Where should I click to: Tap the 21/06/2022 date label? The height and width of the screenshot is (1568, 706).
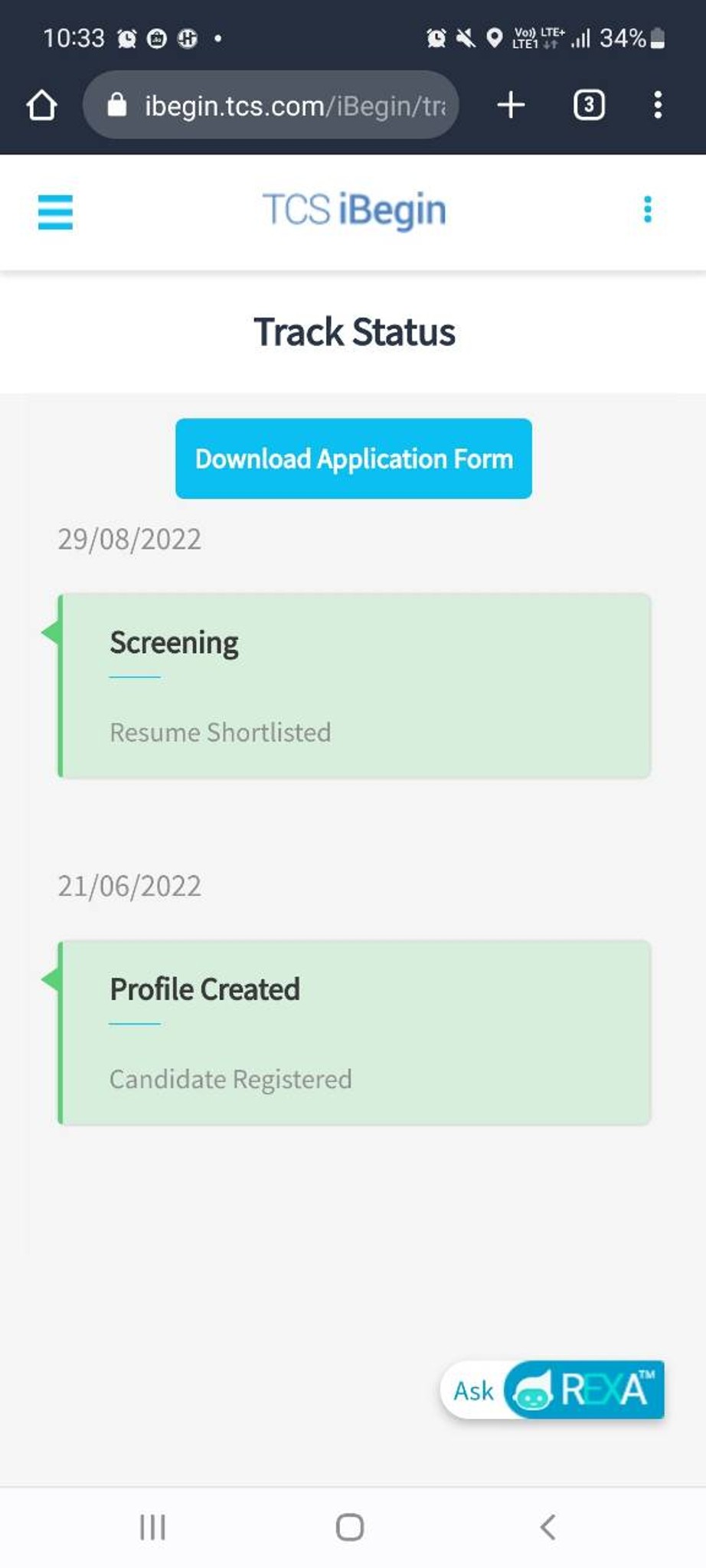(129, 886)
